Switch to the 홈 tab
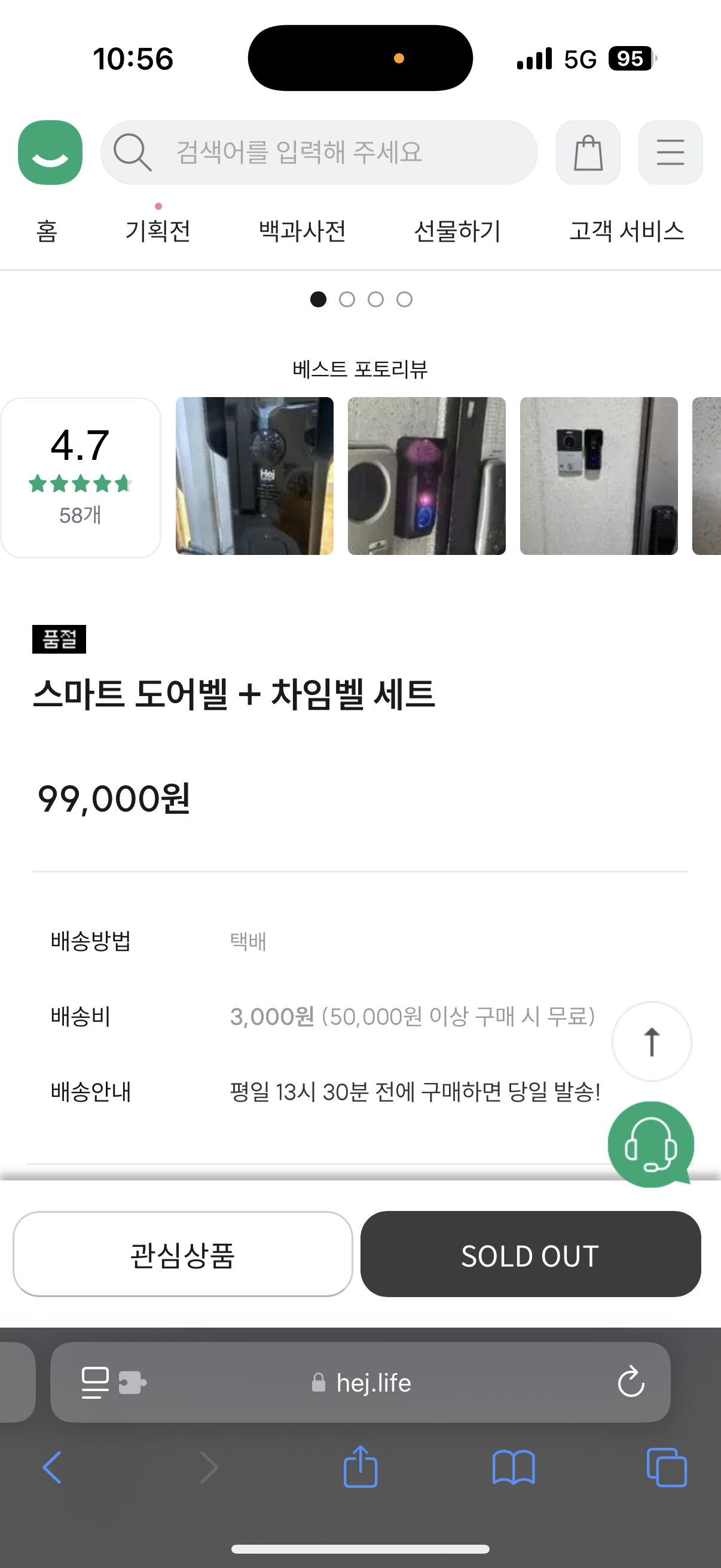This screenshot has height=1568, width=721. [47, 231]
